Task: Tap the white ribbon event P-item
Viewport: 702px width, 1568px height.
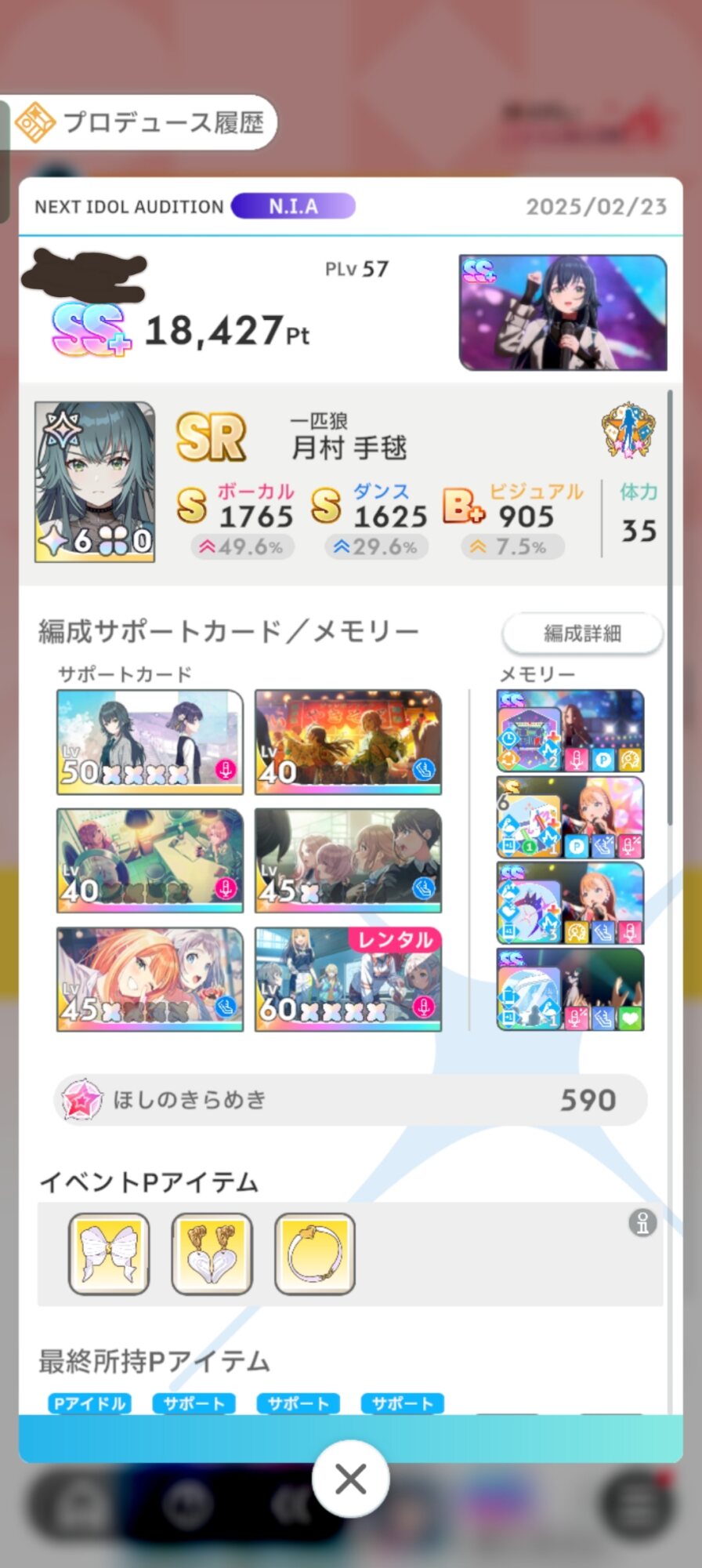Action: click(x=109, y=1254)
